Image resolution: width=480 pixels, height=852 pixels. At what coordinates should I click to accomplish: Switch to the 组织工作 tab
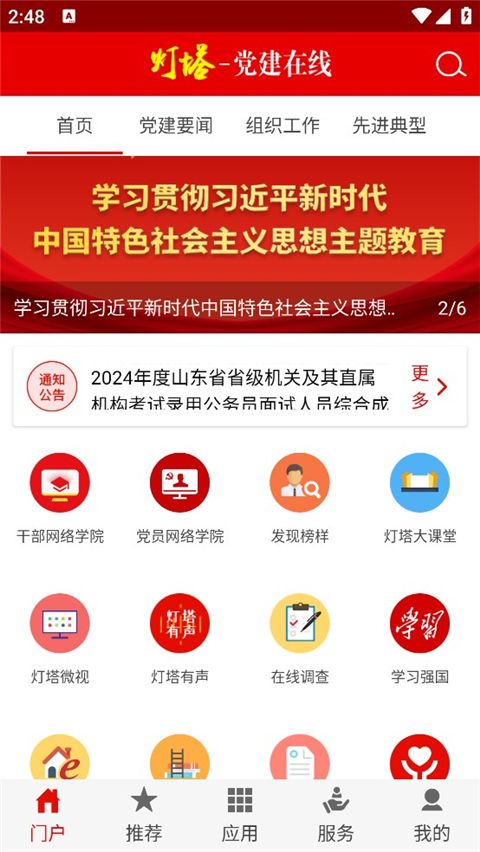click(282, 126)
